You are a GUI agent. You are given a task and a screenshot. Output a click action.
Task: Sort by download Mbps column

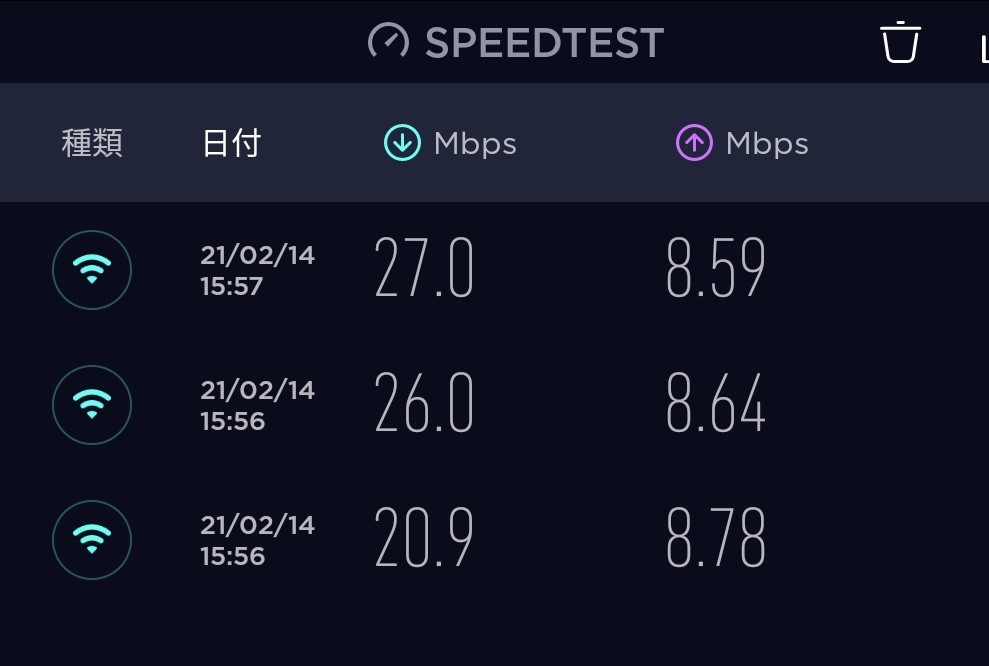pos(450,144)
